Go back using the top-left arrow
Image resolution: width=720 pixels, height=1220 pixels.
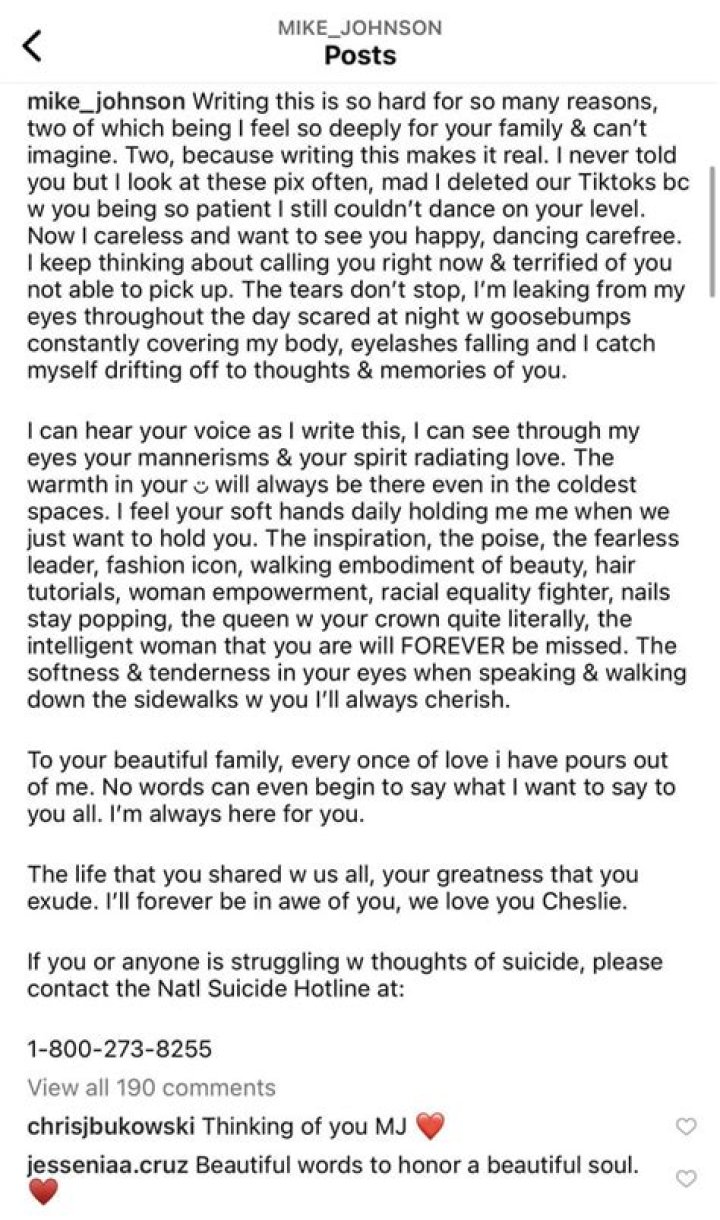pyautogui.click(x=33, y=45)
